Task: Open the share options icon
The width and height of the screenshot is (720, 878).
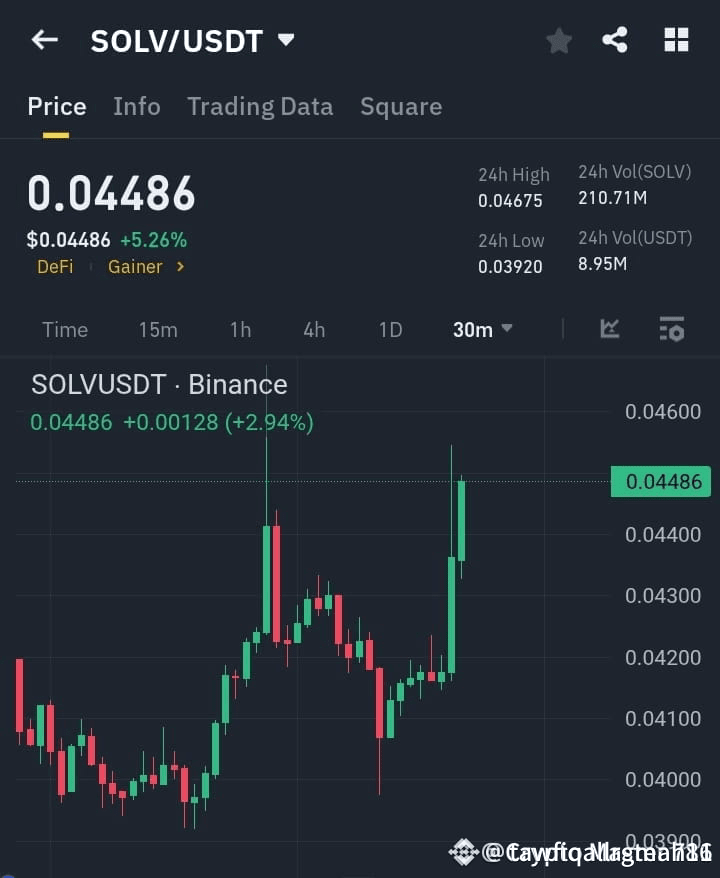Action: (x=616, y=40)
